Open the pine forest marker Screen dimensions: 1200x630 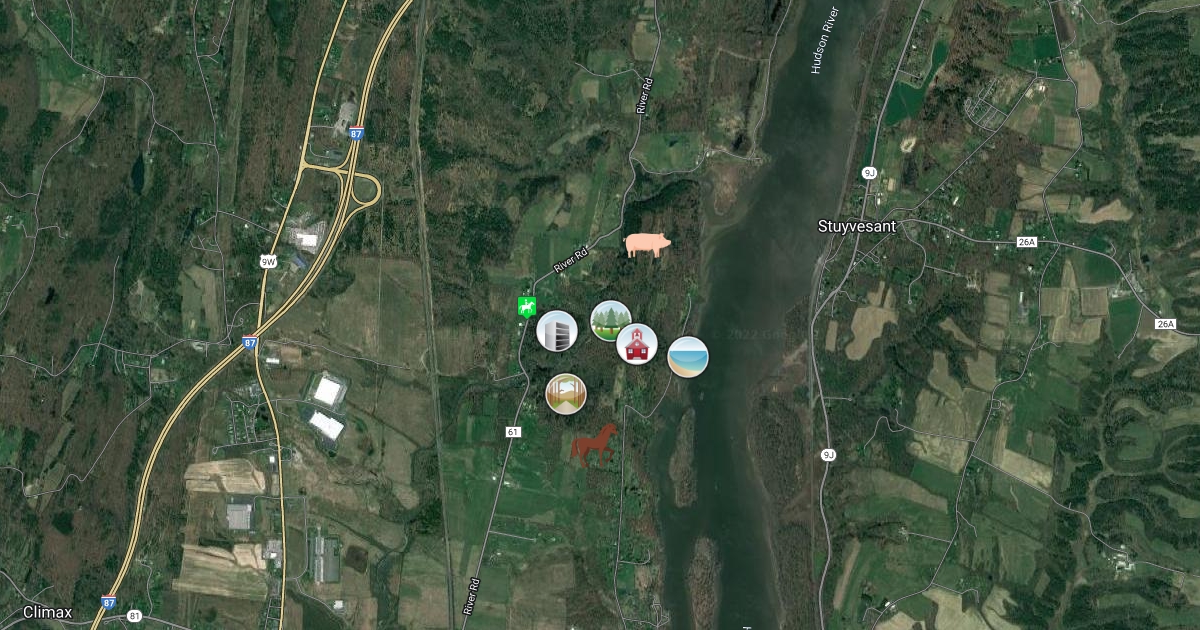click(610, 320)
